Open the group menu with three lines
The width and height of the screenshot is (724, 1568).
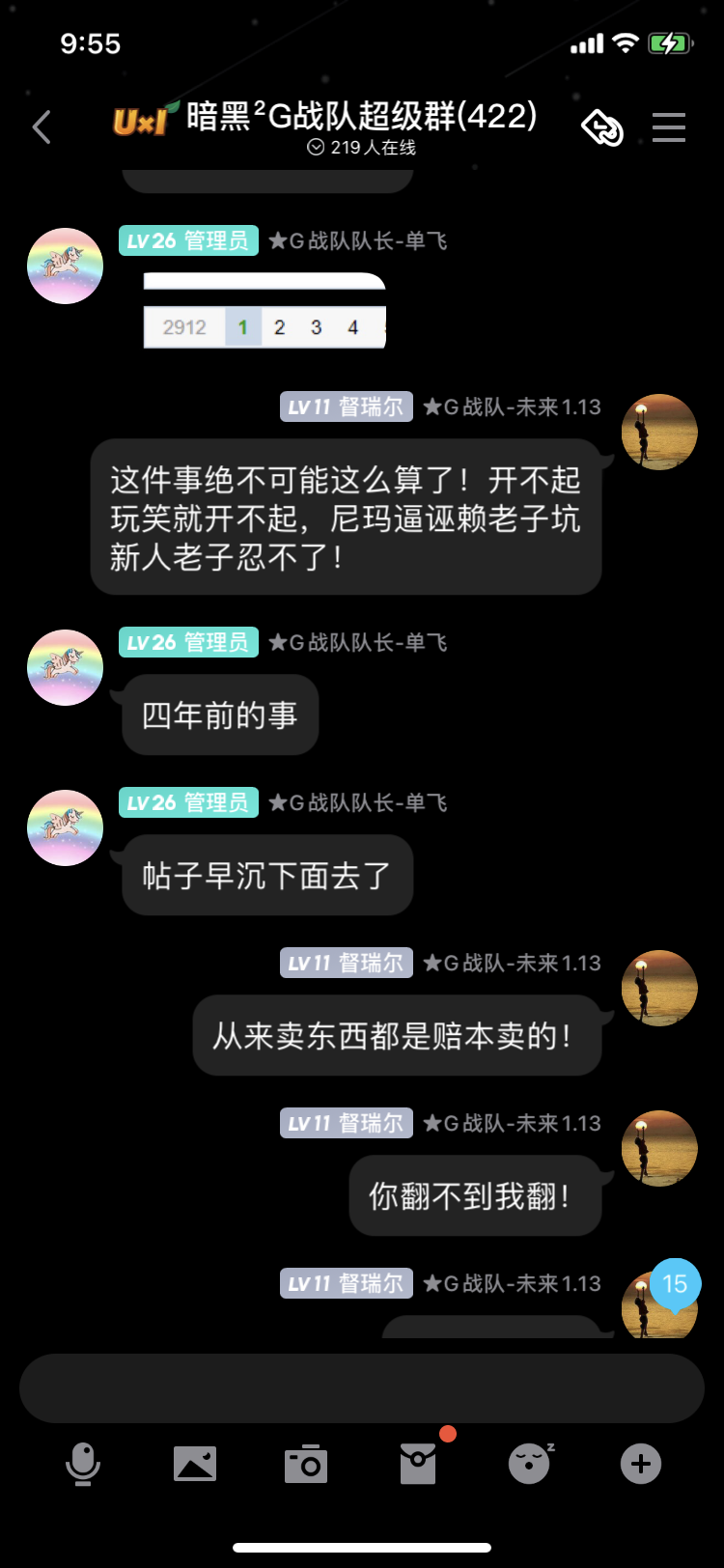click(x=668, y=127)
